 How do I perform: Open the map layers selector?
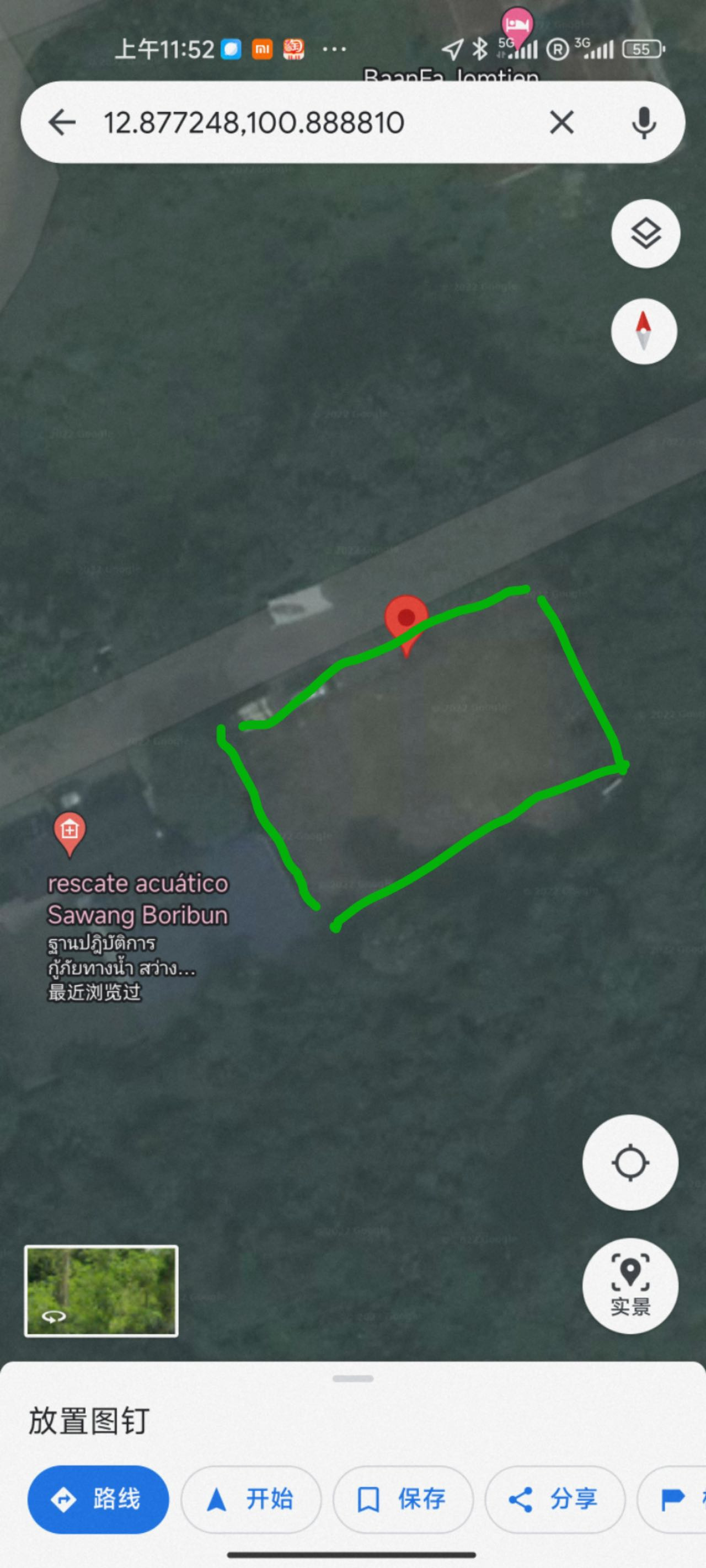tap(644, 235)
